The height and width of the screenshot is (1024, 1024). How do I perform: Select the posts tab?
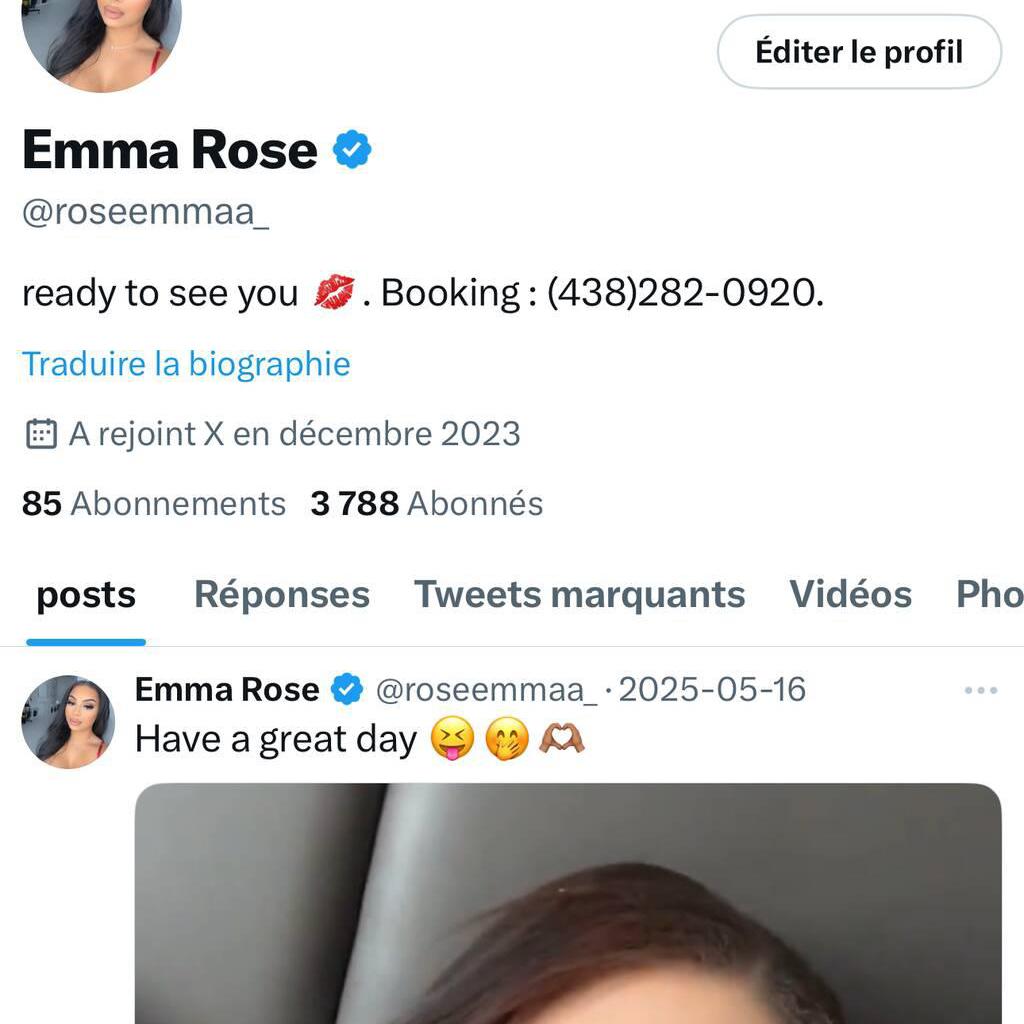click(x=86, y=595)
